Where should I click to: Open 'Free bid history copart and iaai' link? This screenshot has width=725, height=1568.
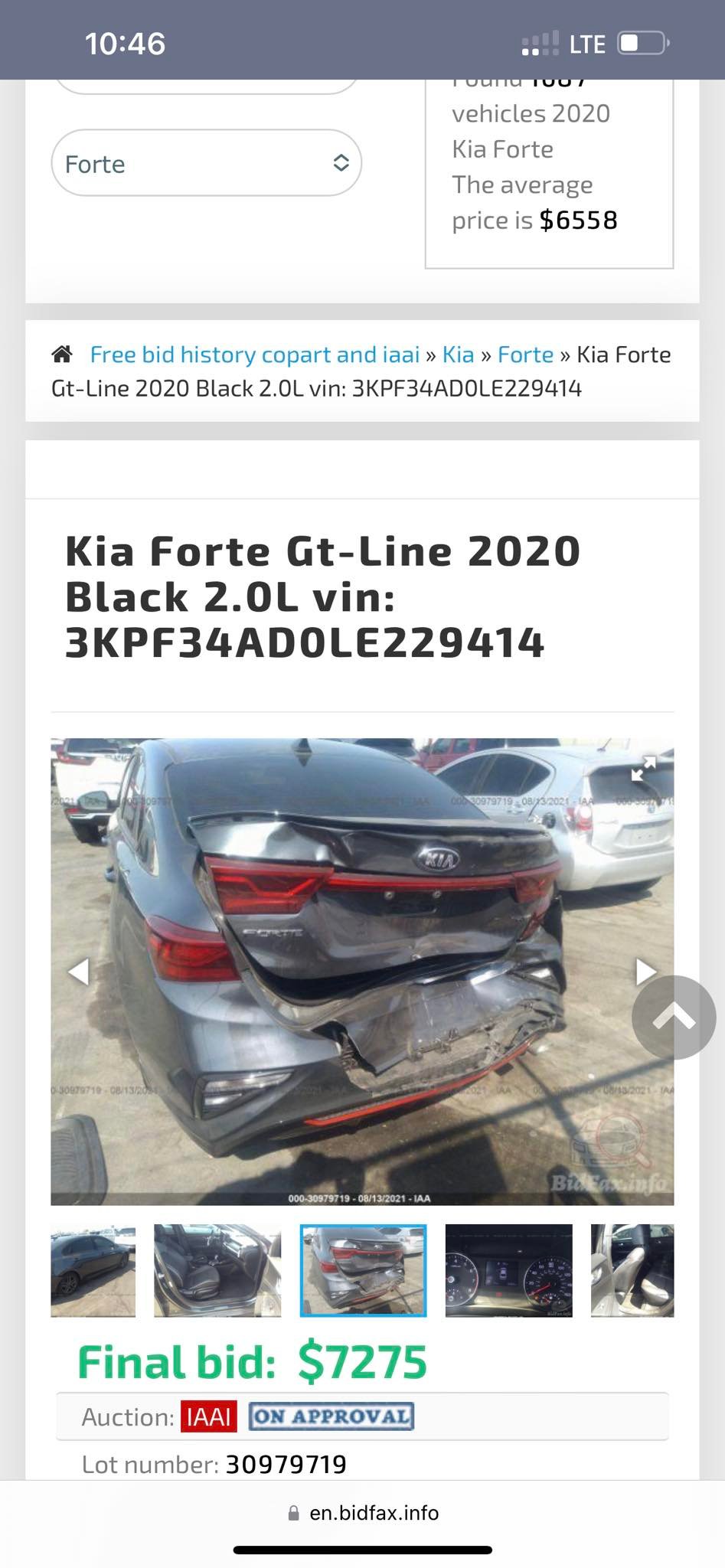254,354
